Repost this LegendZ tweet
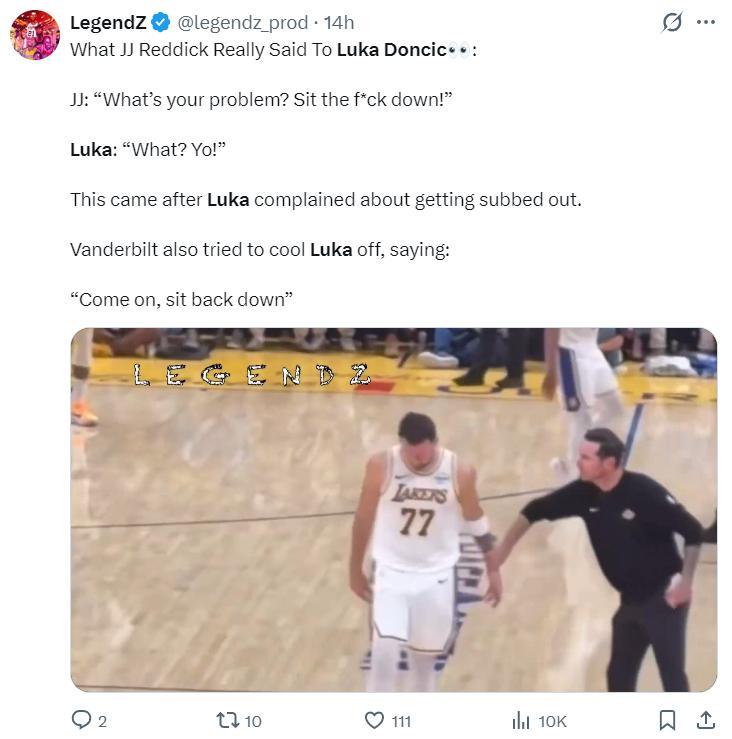The image size is (732, 739). click(227, 720)
